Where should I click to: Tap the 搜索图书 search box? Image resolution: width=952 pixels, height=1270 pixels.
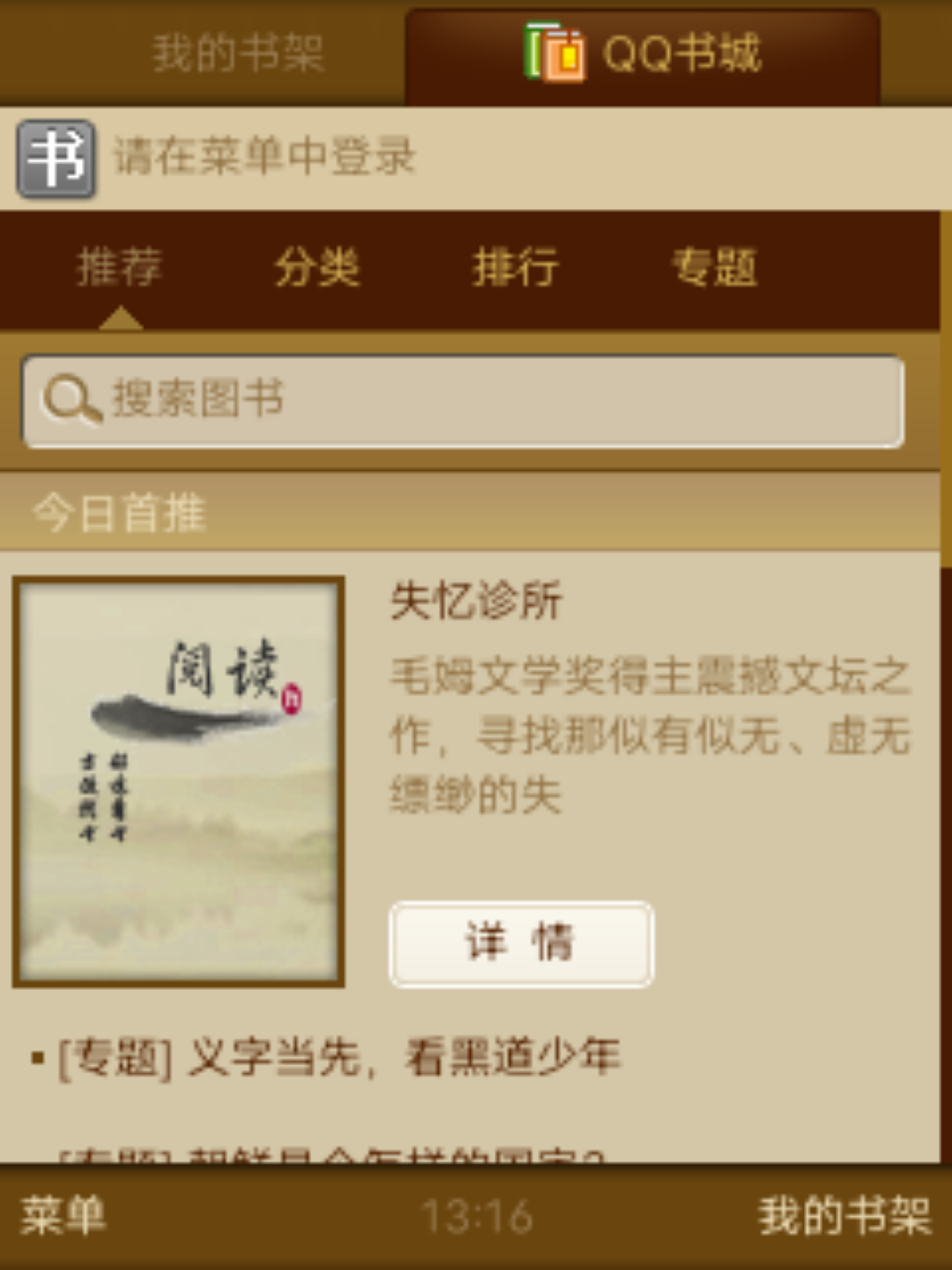(x=463, y=401)
